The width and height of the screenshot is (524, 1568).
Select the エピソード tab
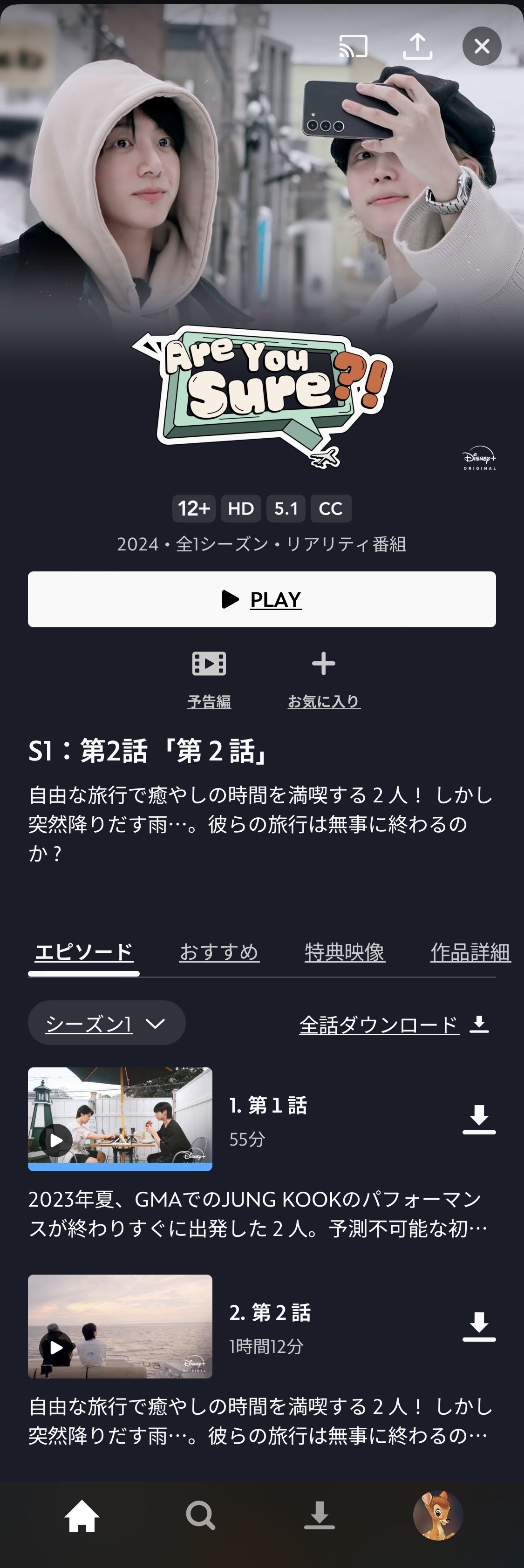pyautogui.click(x=84, y=951)
